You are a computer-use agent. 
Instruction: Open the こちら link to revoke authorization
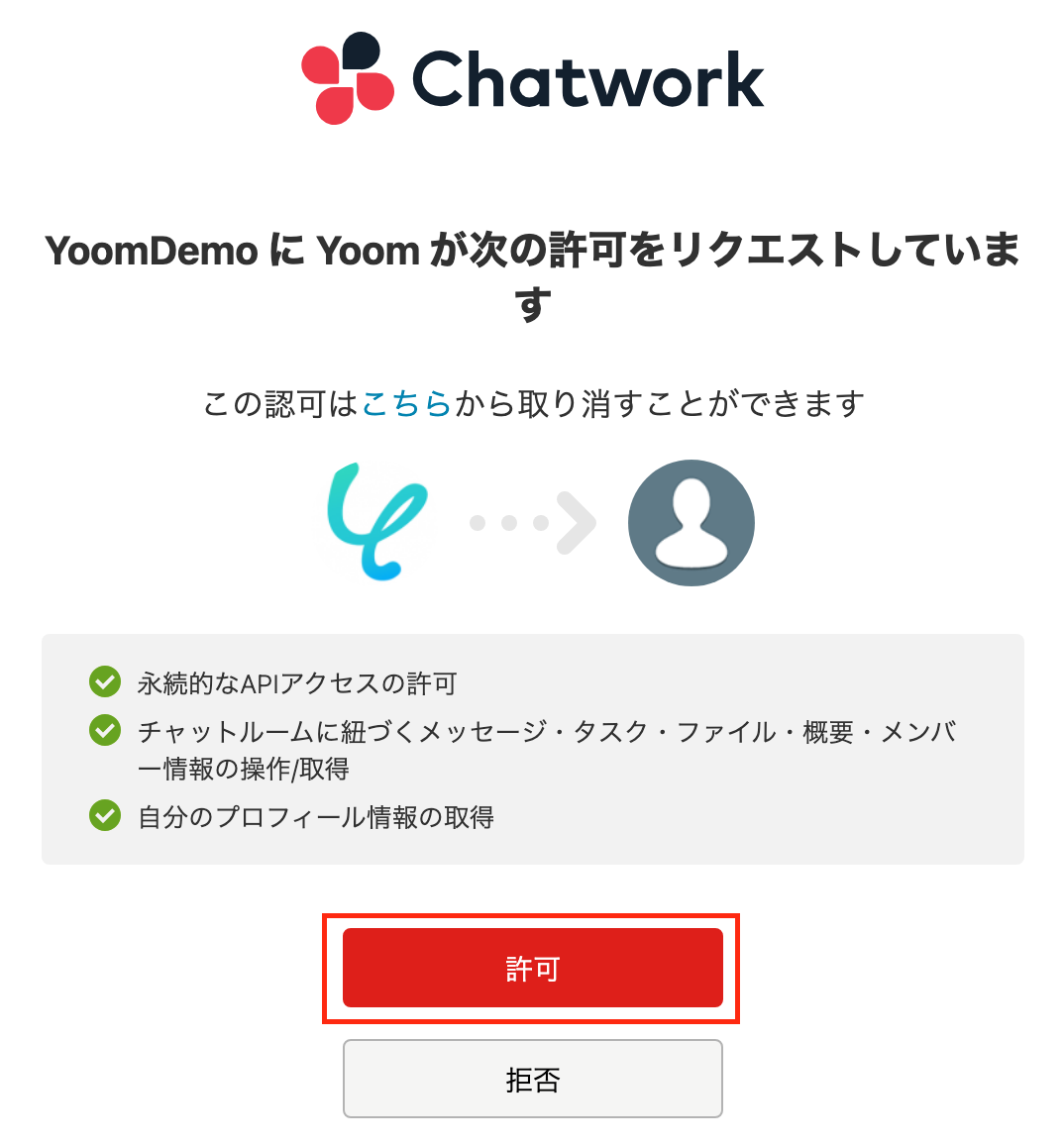(406, 404)
